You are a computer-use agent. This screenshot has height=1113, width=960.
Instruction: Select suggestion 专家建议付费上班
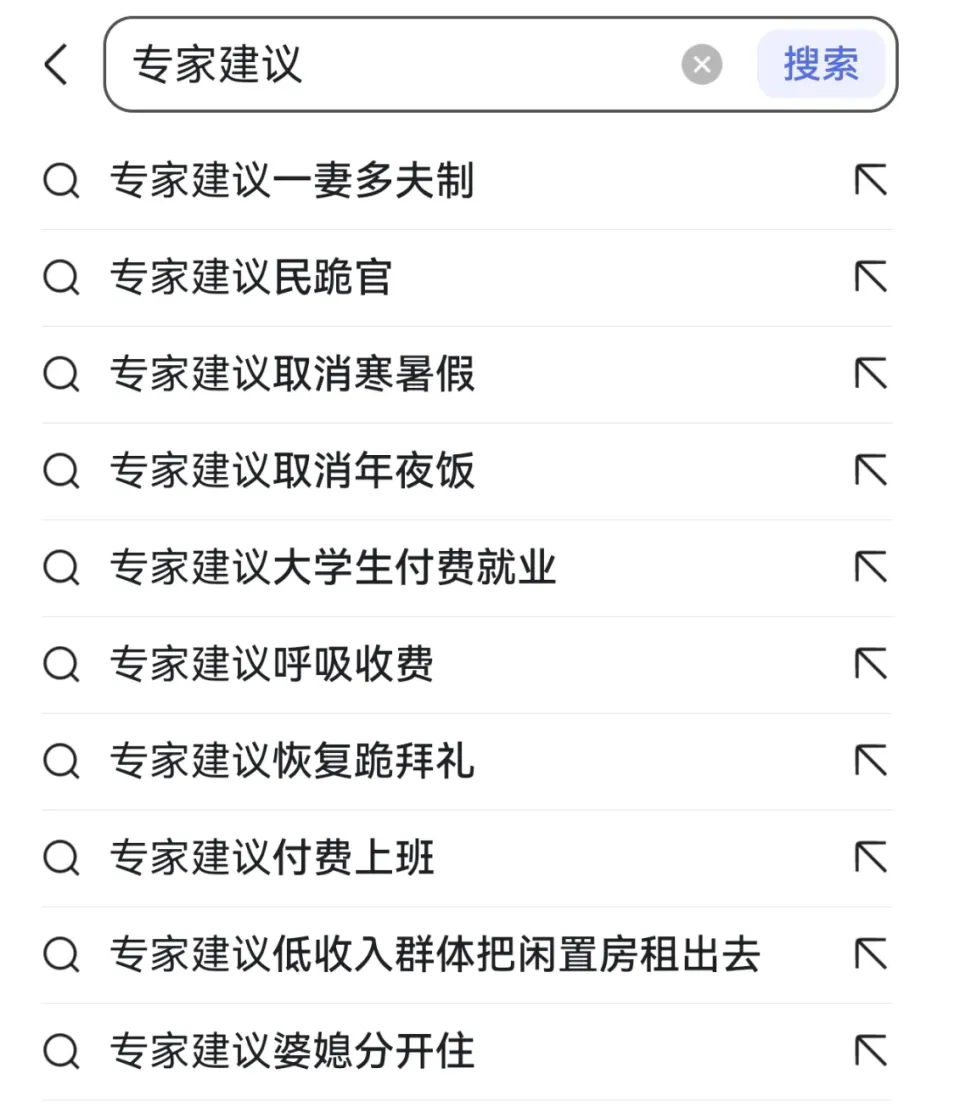pos(272,858)
